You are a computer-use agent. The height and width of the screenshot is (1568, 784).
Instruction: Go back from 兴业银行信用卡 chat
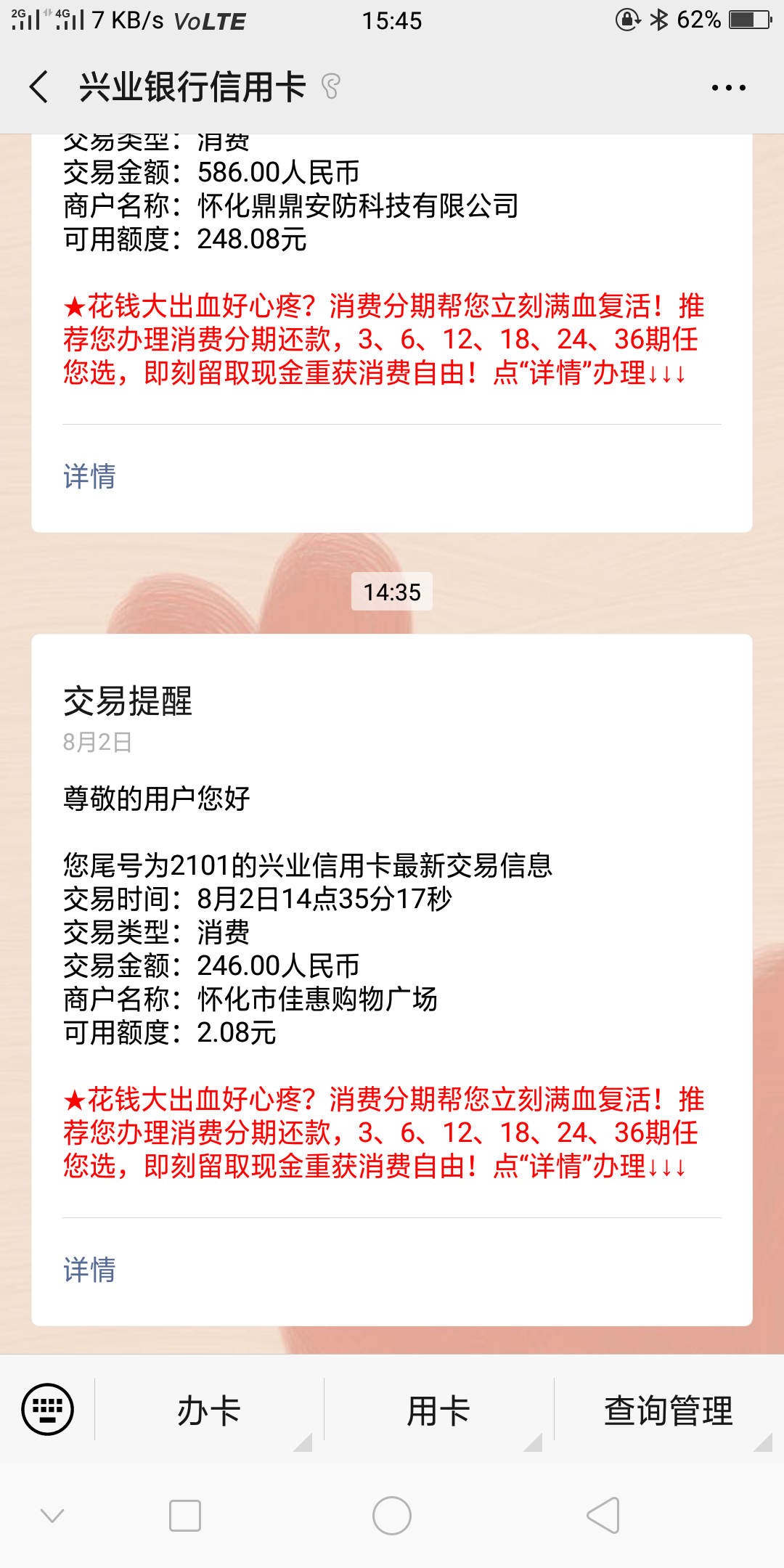click(40, 87)
